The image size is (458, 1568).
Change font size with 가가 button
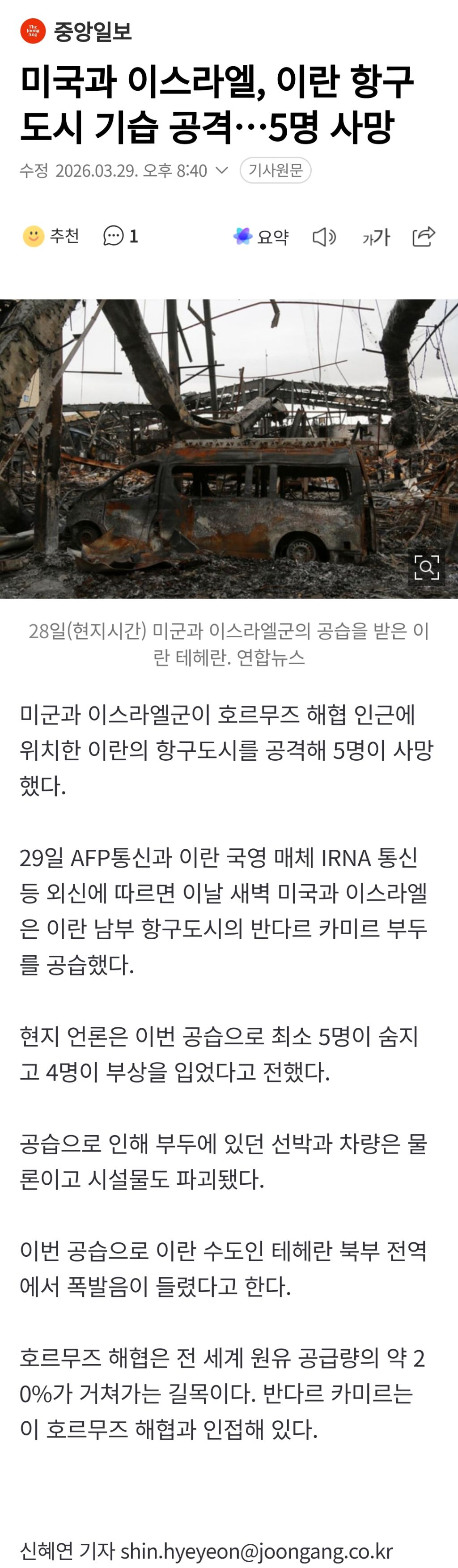(376, 237)
